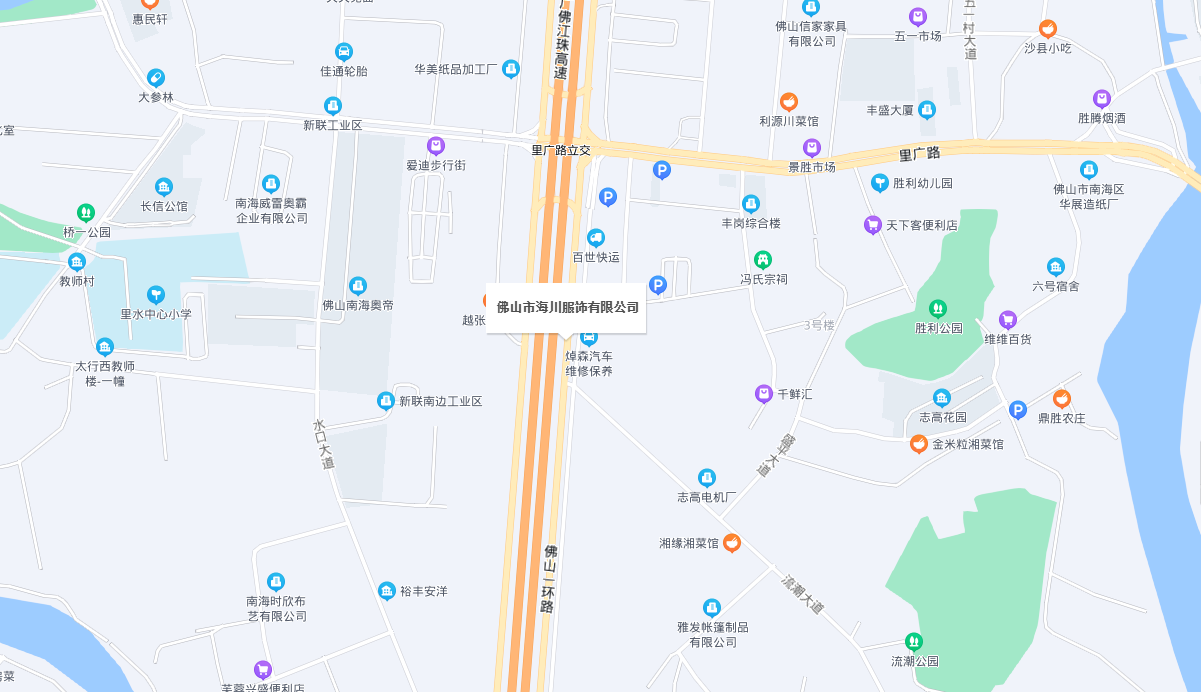Open the 裕丰安洋 company marker
The image size is (1201, 692).
(x=387, y=591)
